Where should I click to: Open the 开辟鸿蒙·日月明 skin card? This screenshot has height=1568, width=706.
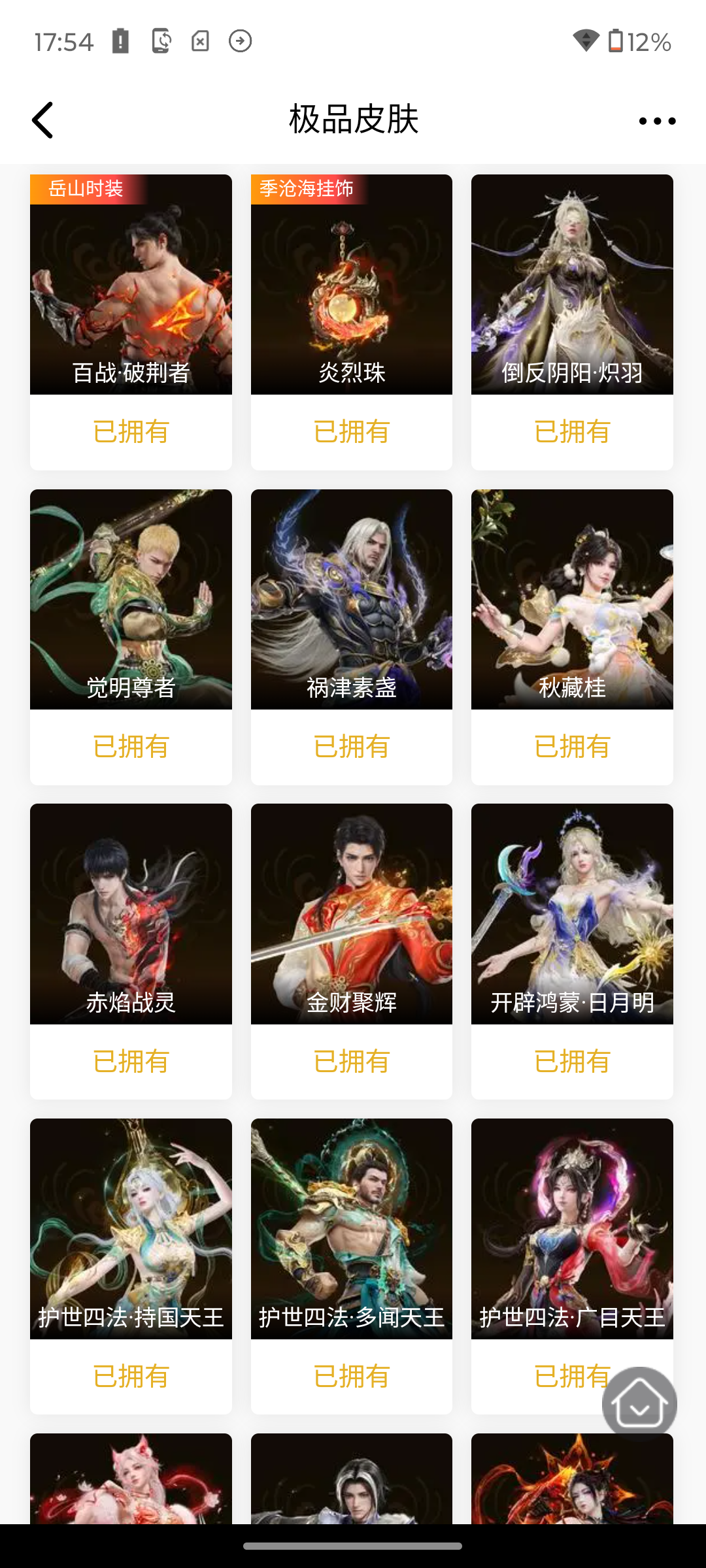pyautogui.click(x=572, y=914)
